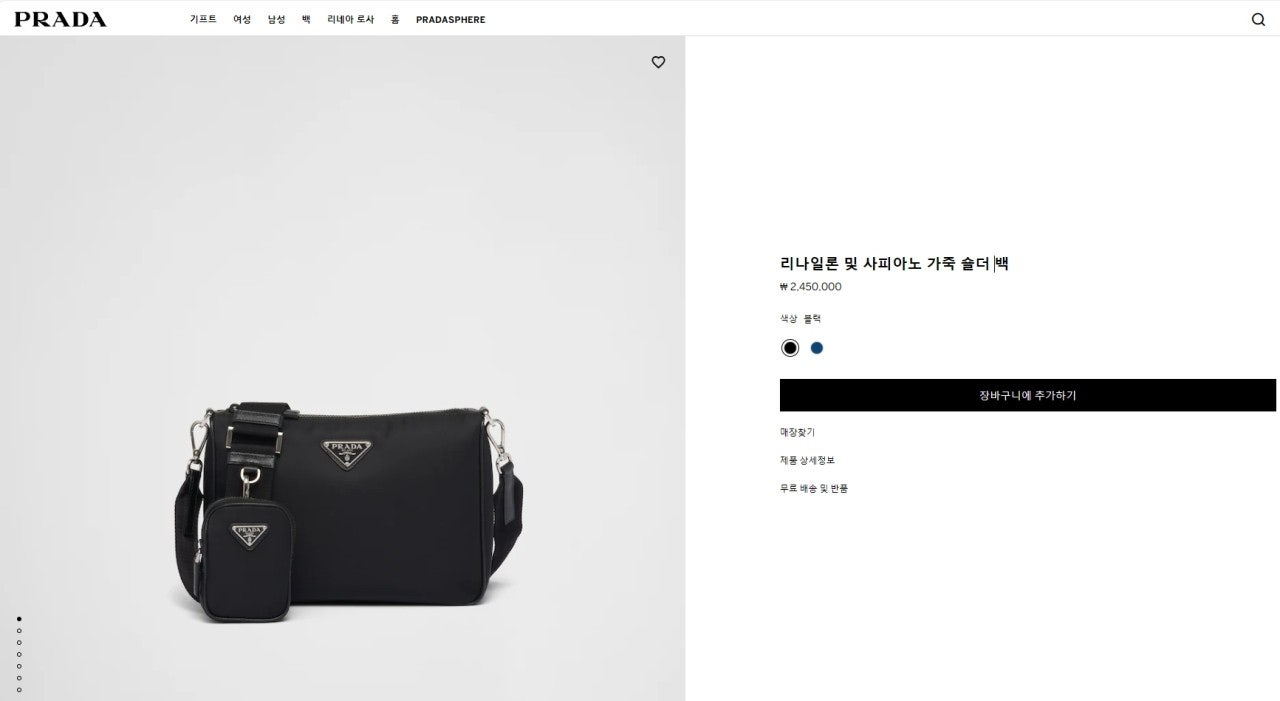
Task: Select the blue color swatch
Action: tap(817, 348)
